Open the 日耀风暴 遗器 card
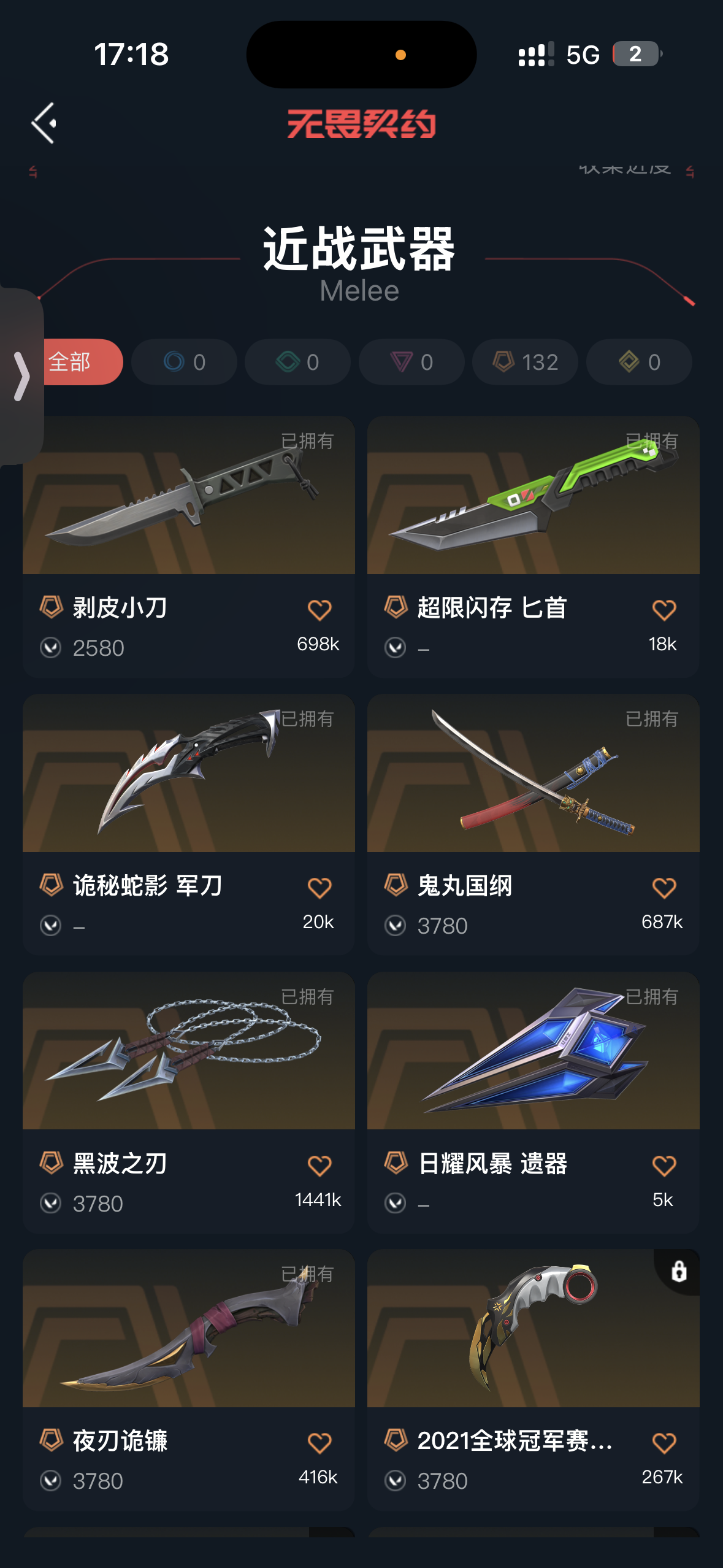Screen dimensions: 723x1568 click(x=533, y=1051)
